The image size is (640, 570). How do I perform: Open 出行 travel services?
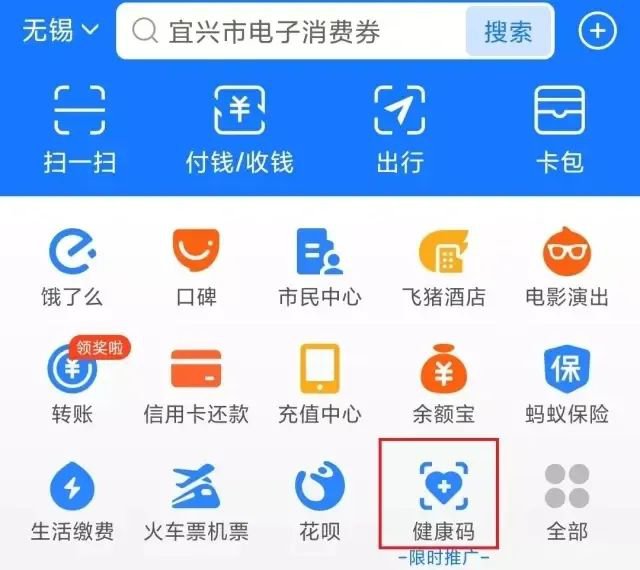coord(400,126)
